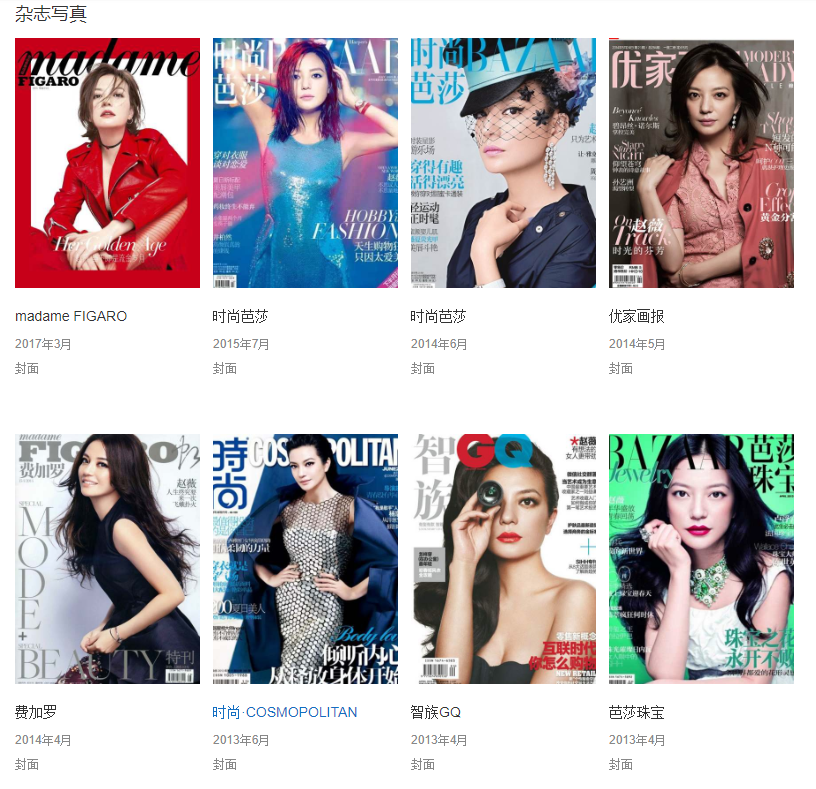Follow the 时尚·COSMOPOLITAN title link
The width and height of the screenshot is (816, 789).
click(x=284, y=712)
